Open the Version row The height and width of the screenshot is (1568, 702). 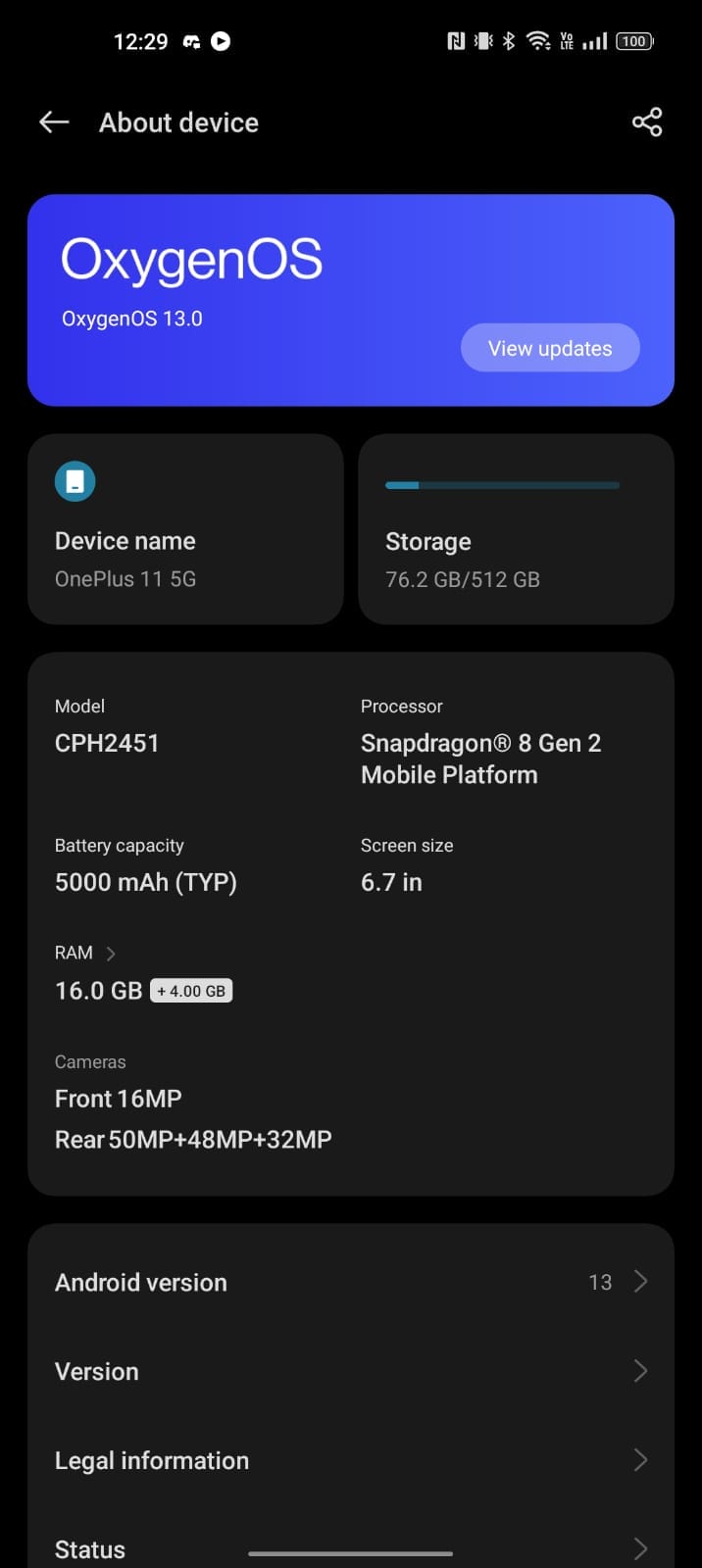[350, 1371]
